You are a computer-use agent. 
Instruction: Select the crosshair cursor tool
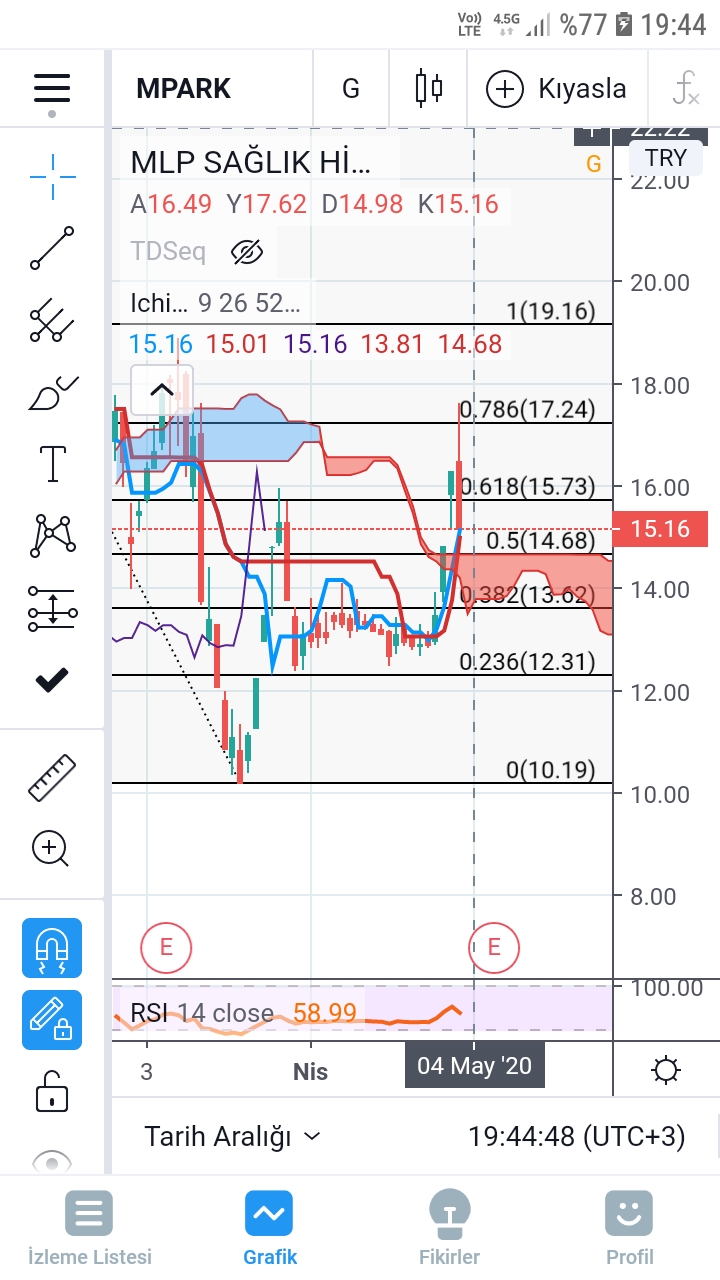tap(52, 178)
